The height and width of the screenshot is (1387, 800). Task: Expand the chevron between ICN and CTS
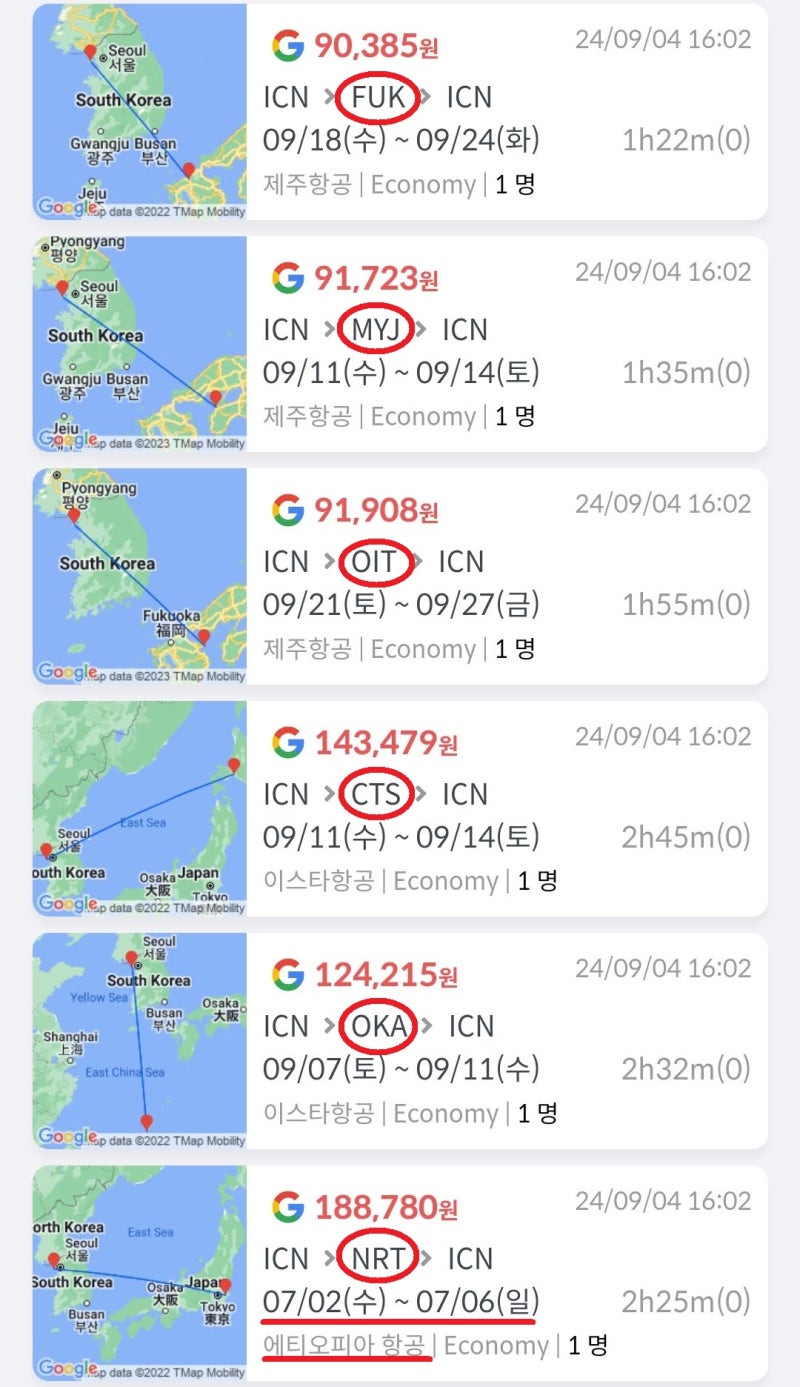pyautogui.click(x=331, y=794)
